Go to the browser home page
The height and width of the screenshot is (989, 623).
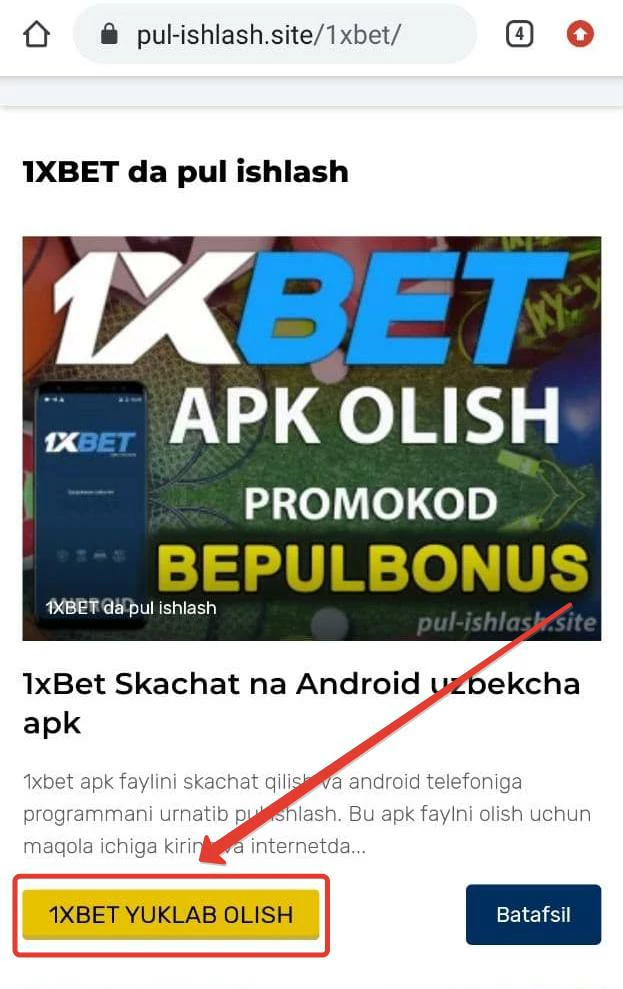pos(36,35)
